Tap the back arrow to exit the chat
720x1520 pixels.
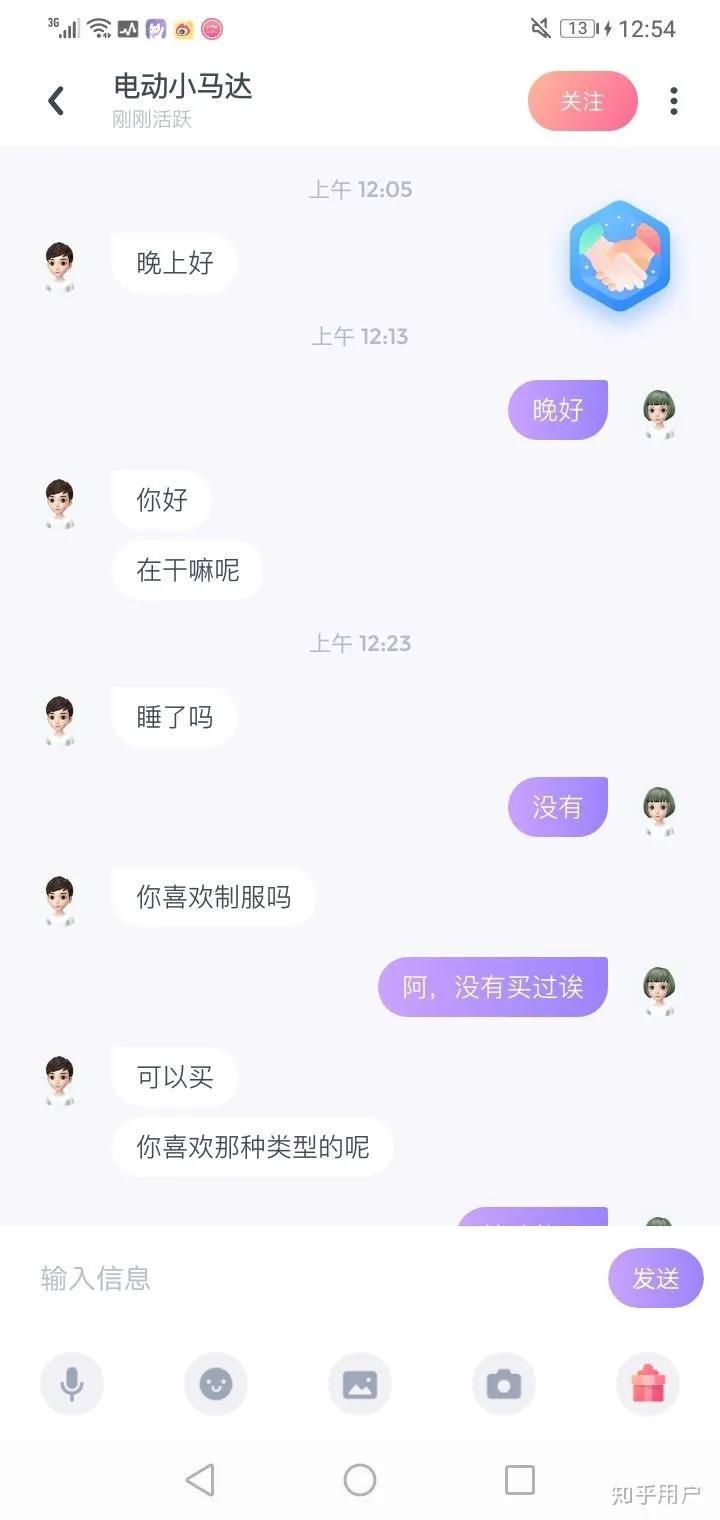tap(56, 100)
